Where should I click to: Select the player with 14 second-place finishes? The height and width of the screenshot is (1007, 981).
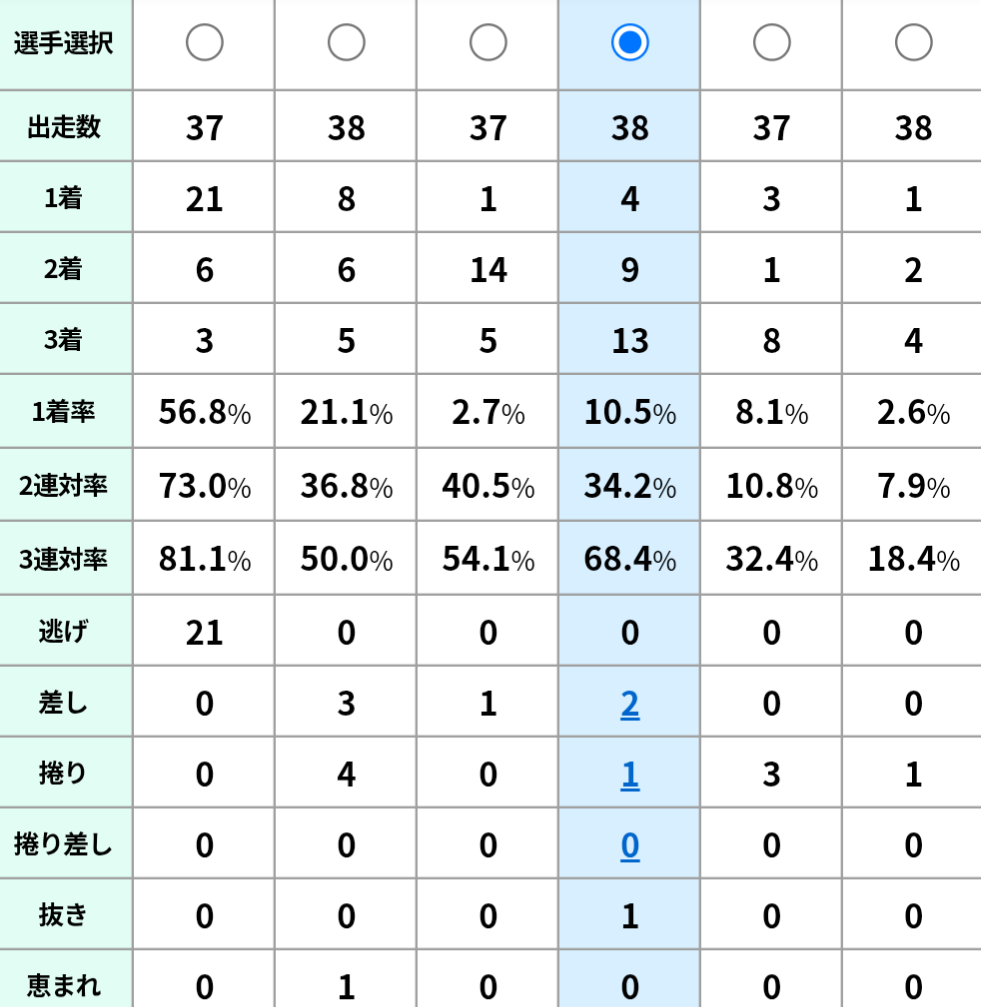pos(488,43)
